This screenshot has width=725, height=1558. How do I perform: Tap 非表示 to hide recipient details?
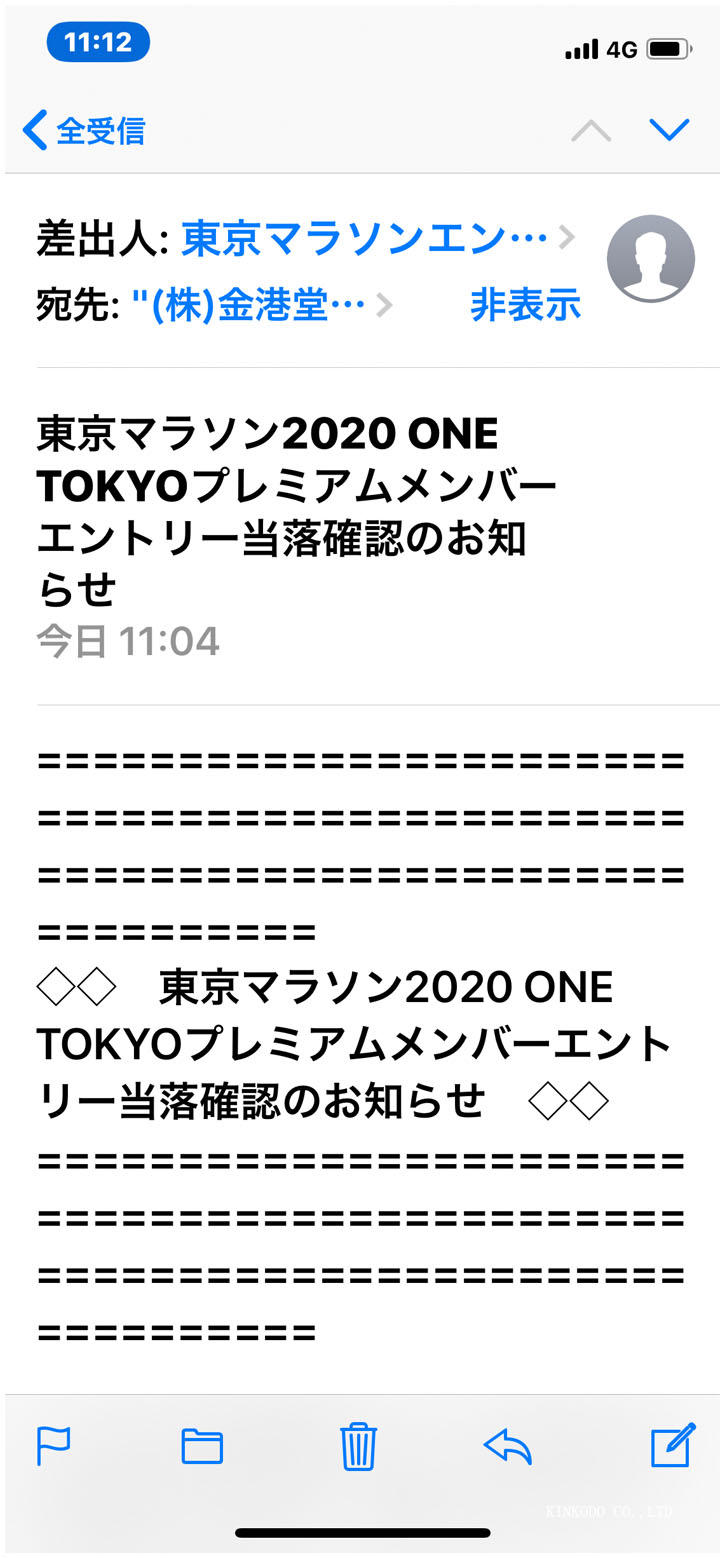click(525, 306)
